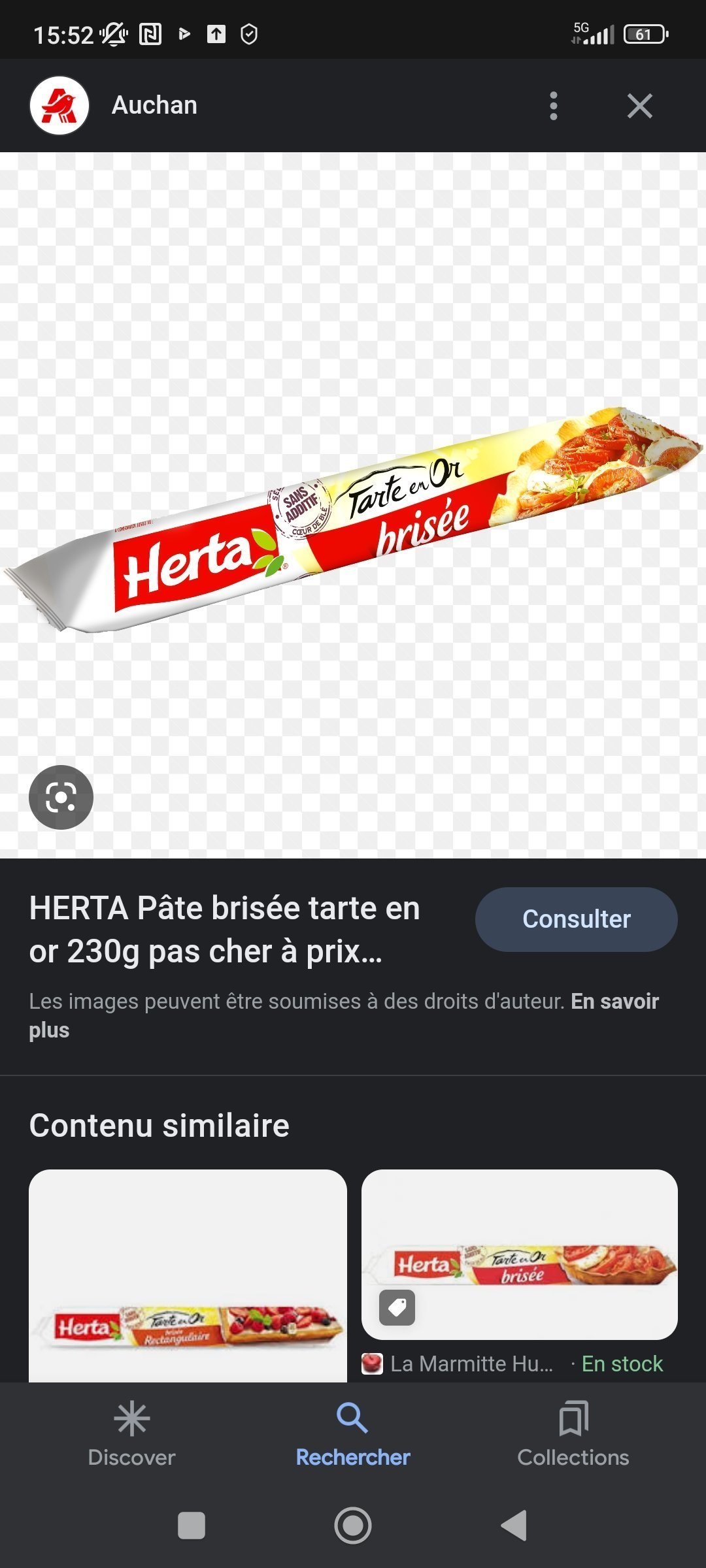View the main Herta product image

(353, 516)
